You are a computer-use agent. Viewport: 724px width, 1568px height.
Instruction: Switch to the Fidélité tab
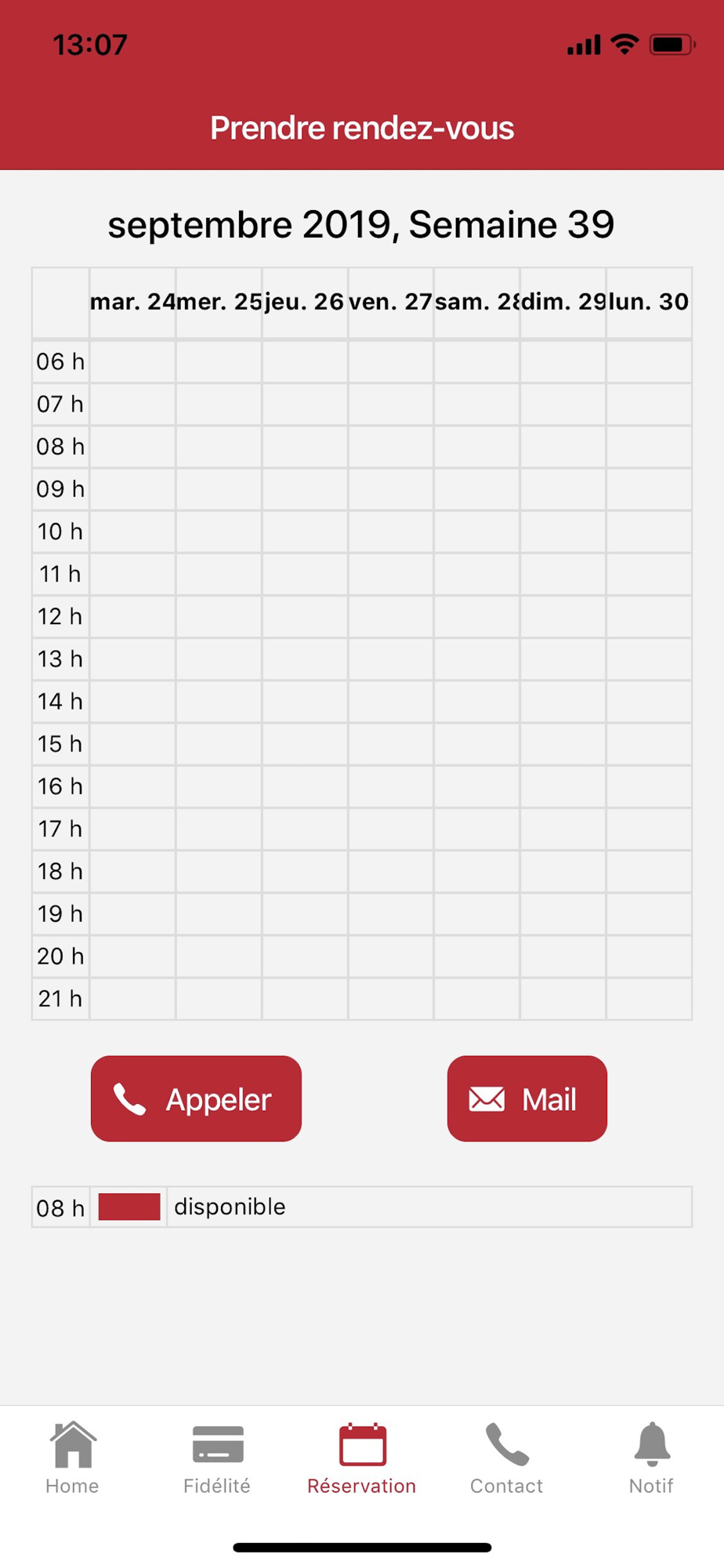tap(217, 1458)
